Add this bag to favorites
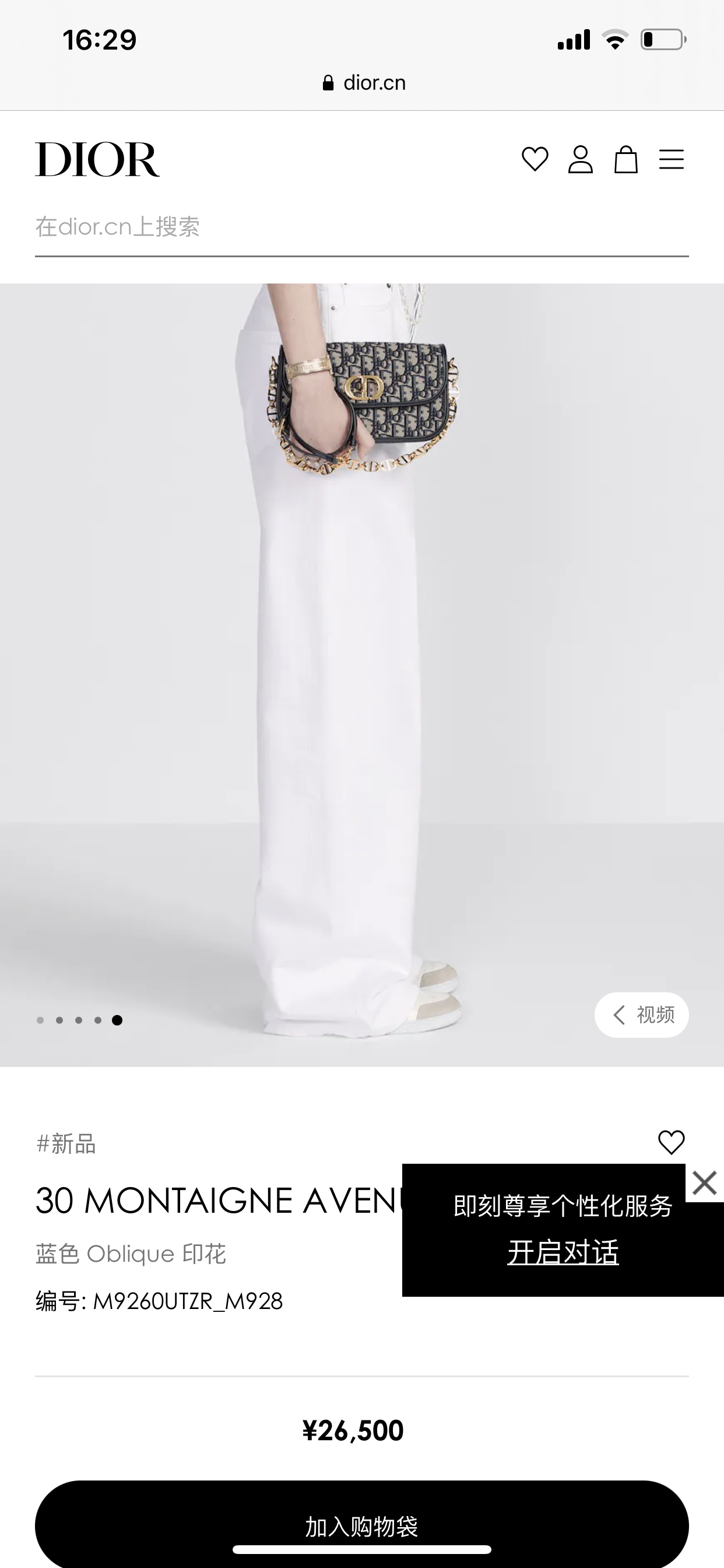 click(671, 1143)
